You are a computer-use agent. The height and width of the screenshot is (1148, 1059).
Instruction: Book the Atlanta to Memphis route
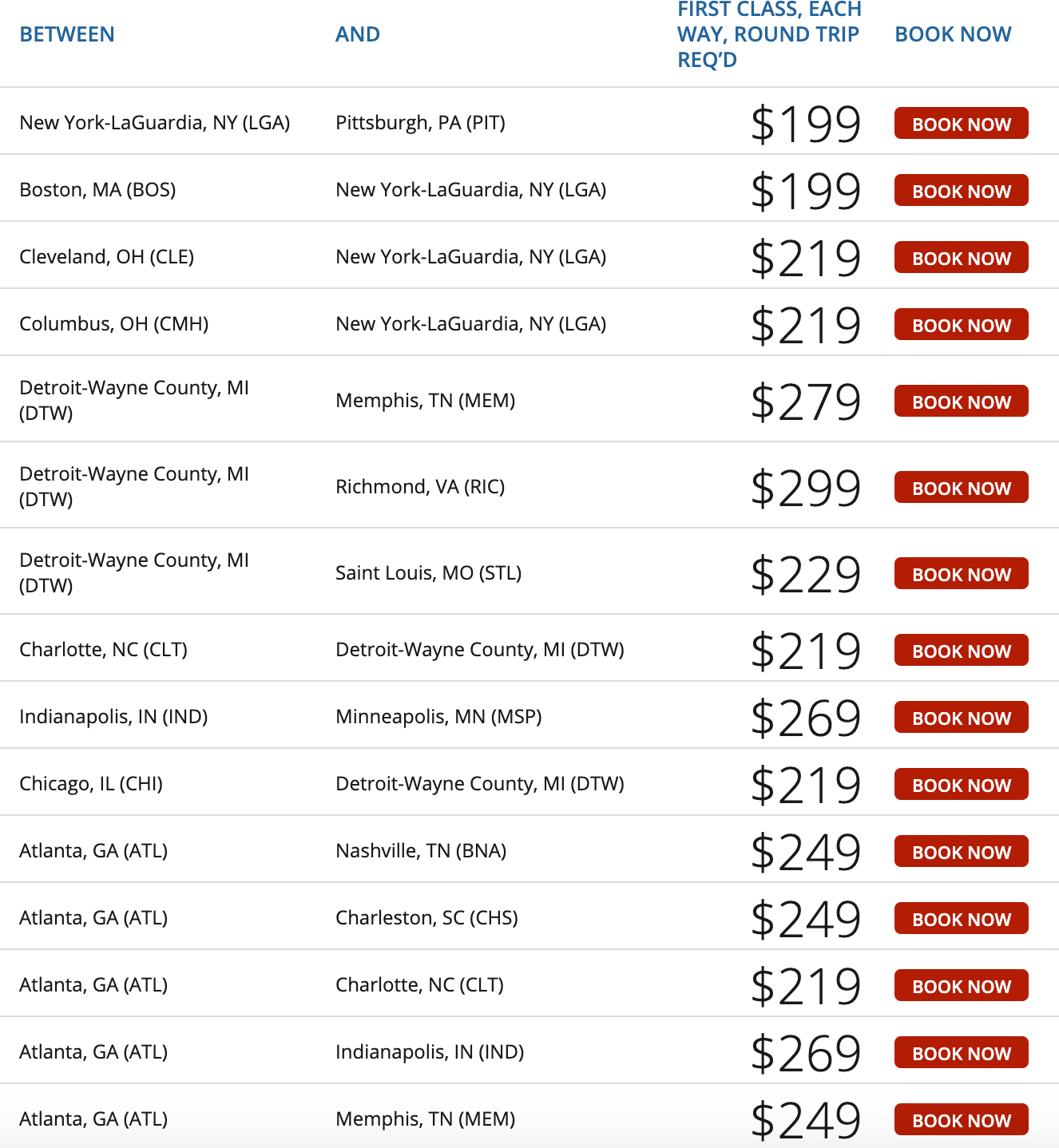click(961, 1120)
